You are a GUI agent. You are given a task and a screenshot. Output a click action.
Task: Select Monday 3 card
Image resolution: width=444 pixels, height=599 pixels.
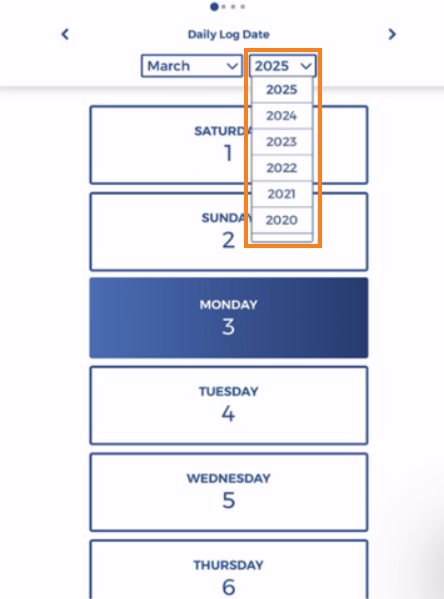[229, 318]
